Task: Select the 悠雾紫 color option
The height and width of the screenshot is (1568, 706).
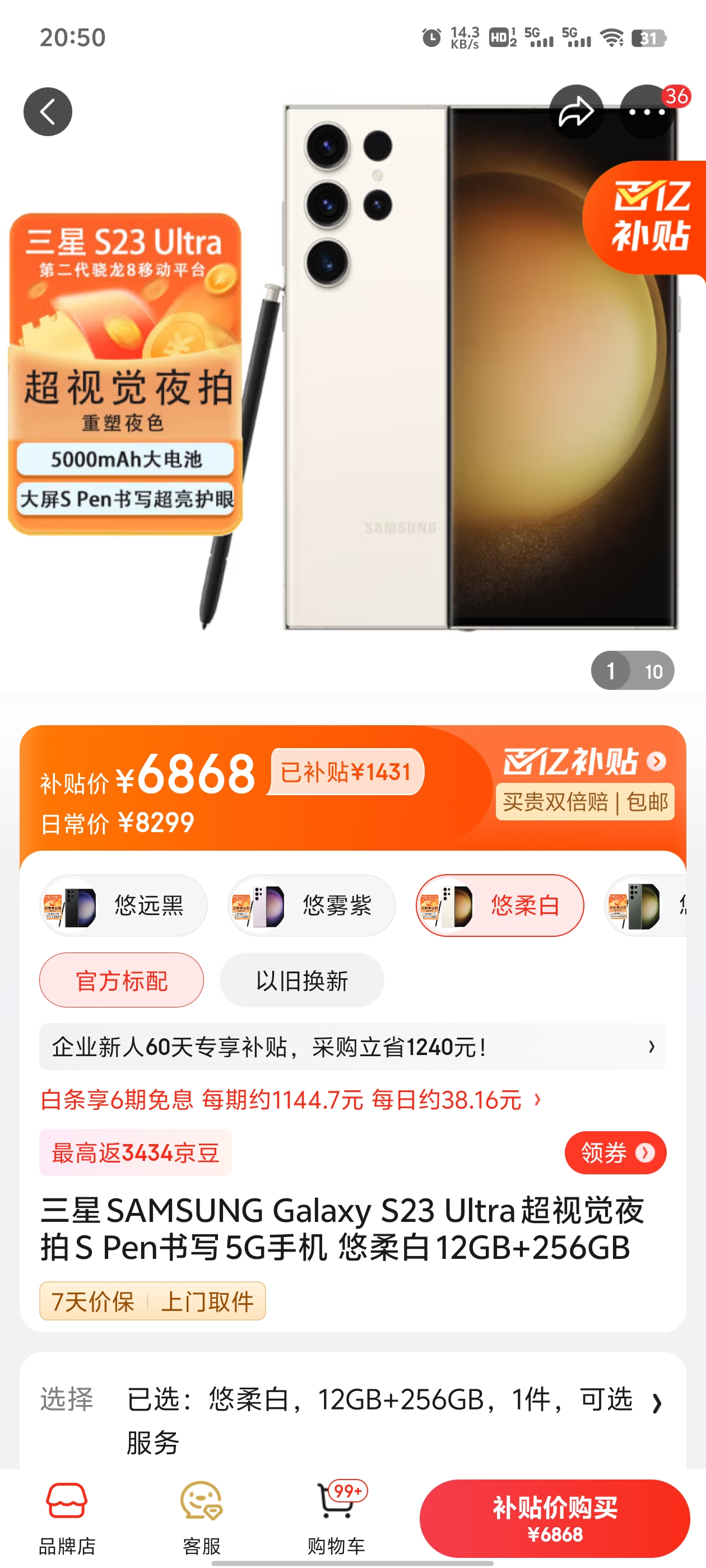Action: click(x=309, y=905)
